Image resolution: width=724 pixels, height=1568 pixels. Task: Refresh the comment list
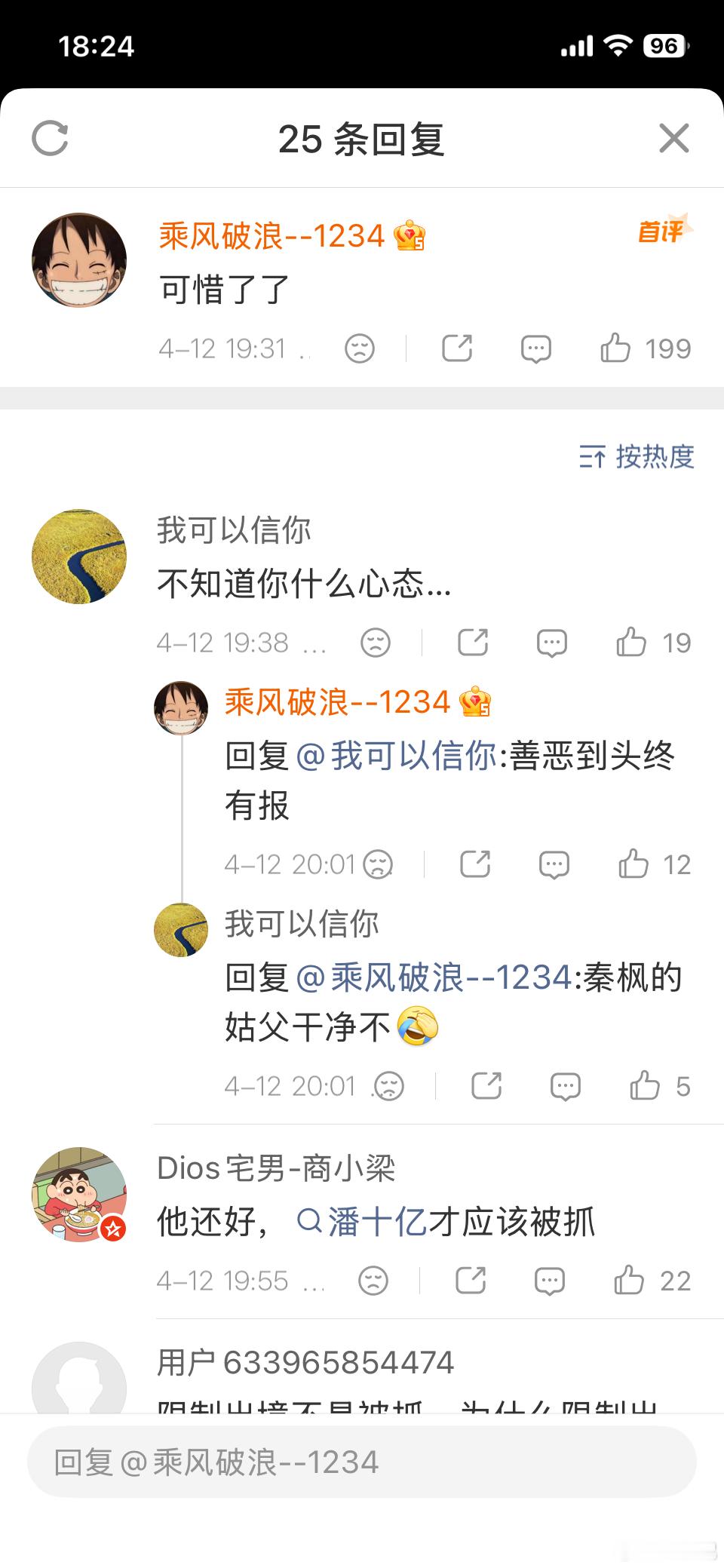click(x=51, y=138)
